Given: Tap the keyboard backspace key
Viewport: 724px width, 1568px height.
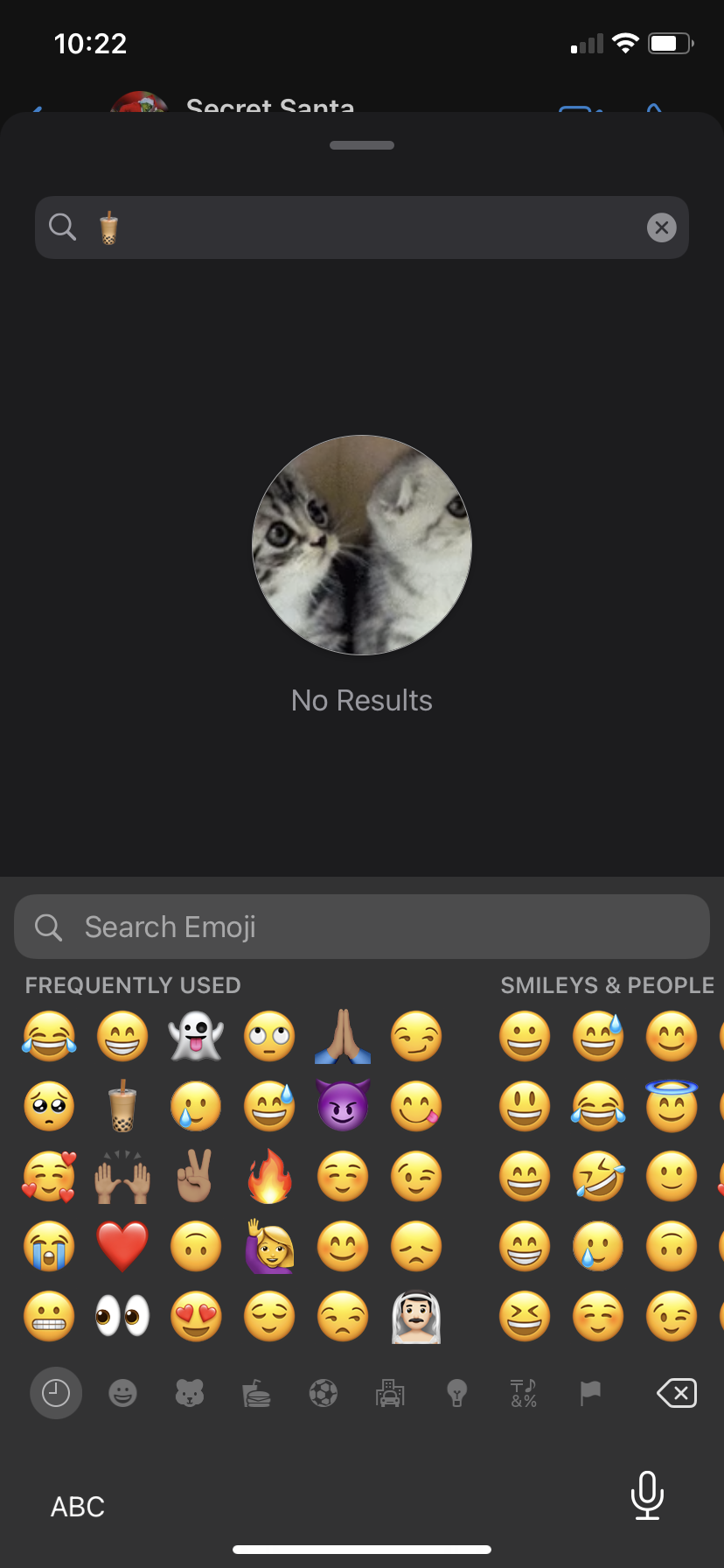Looking at the screenshot, I should coord(676,1393).
